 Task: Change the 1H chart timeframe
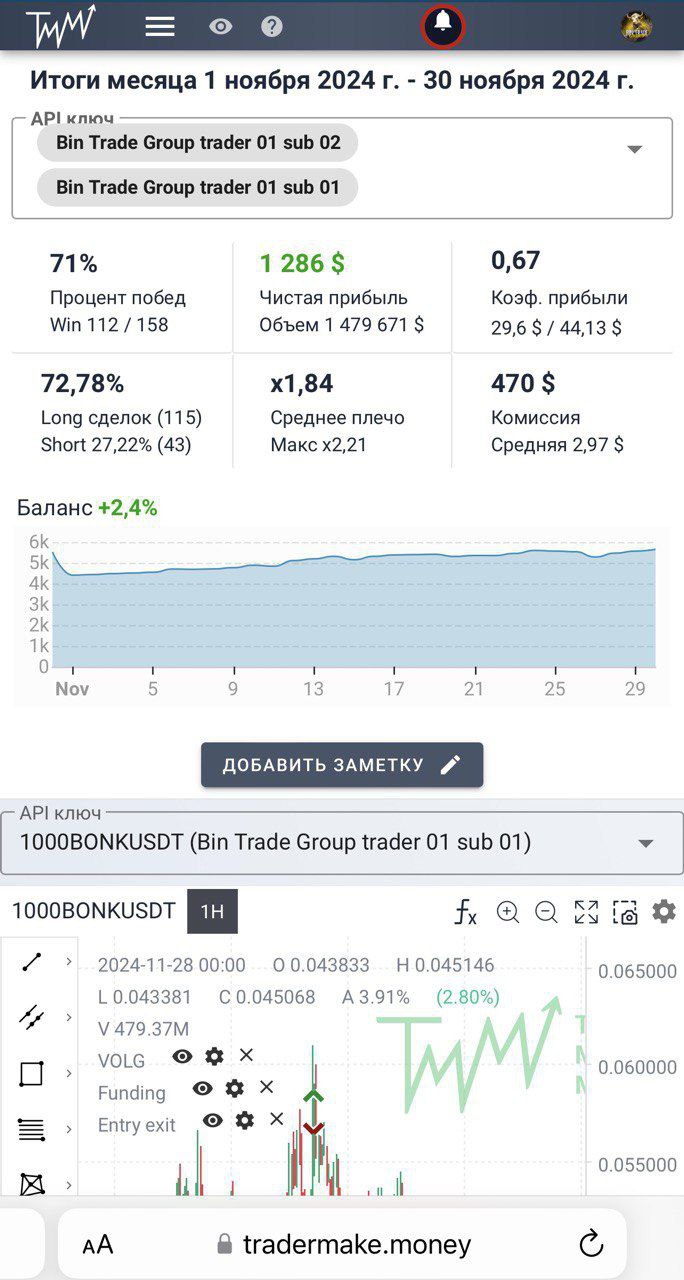point(212,911)
